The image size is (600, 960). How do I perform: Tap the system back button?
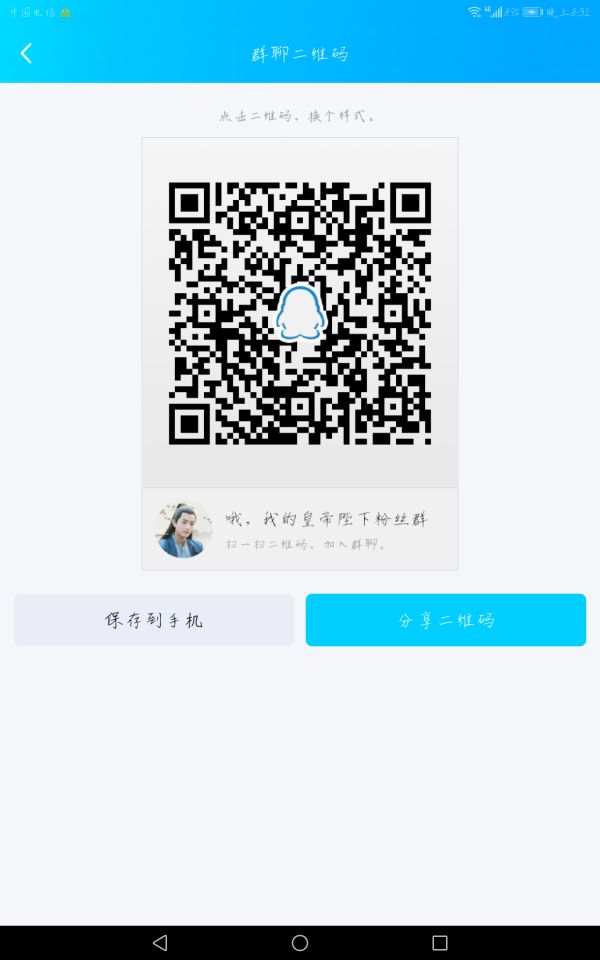tap(160, 942)
